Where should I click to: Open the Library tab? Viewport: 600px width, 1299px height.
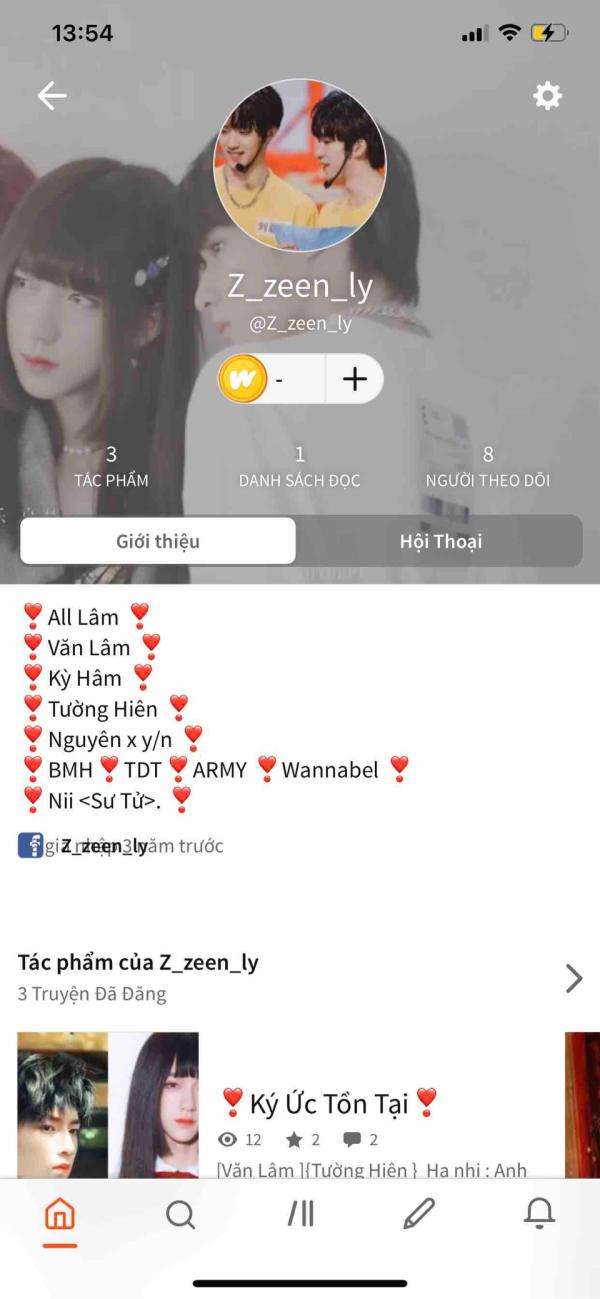[x=300, y=1214]
